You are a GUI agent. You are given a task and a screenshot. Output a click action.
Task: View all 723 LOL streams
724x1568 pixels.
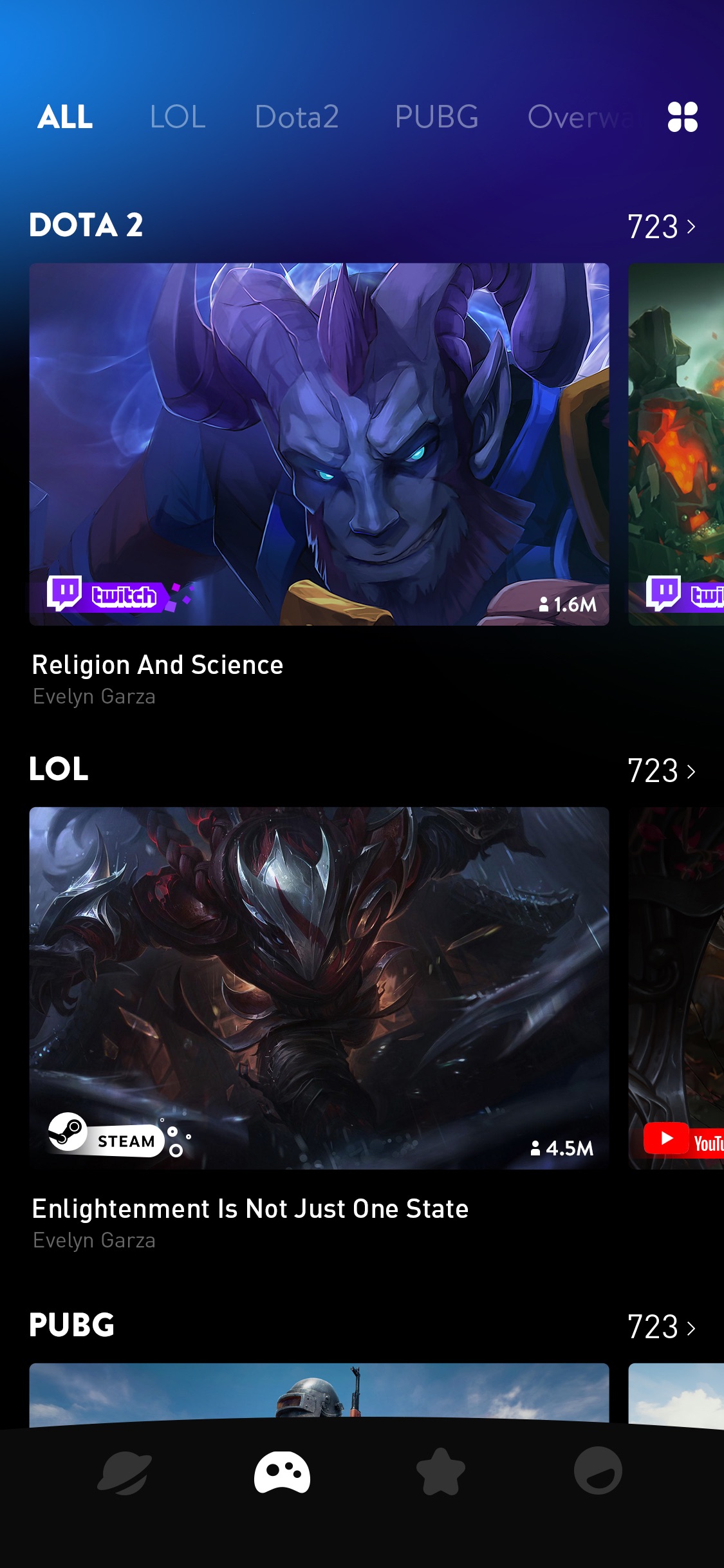pyautogui.click(x=662, y=770)
